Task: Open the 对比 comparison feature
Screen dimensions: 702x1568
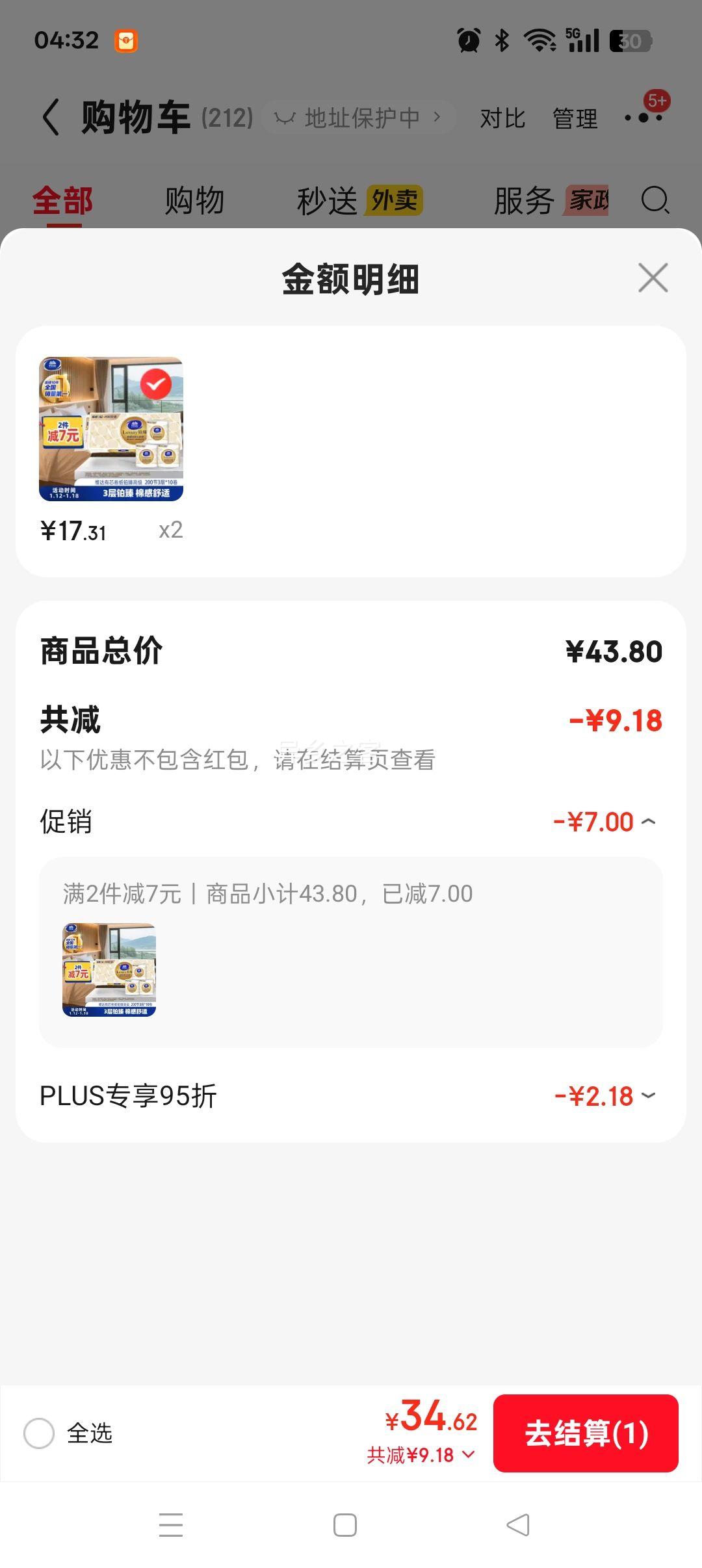Action: [x=502, y=119]
